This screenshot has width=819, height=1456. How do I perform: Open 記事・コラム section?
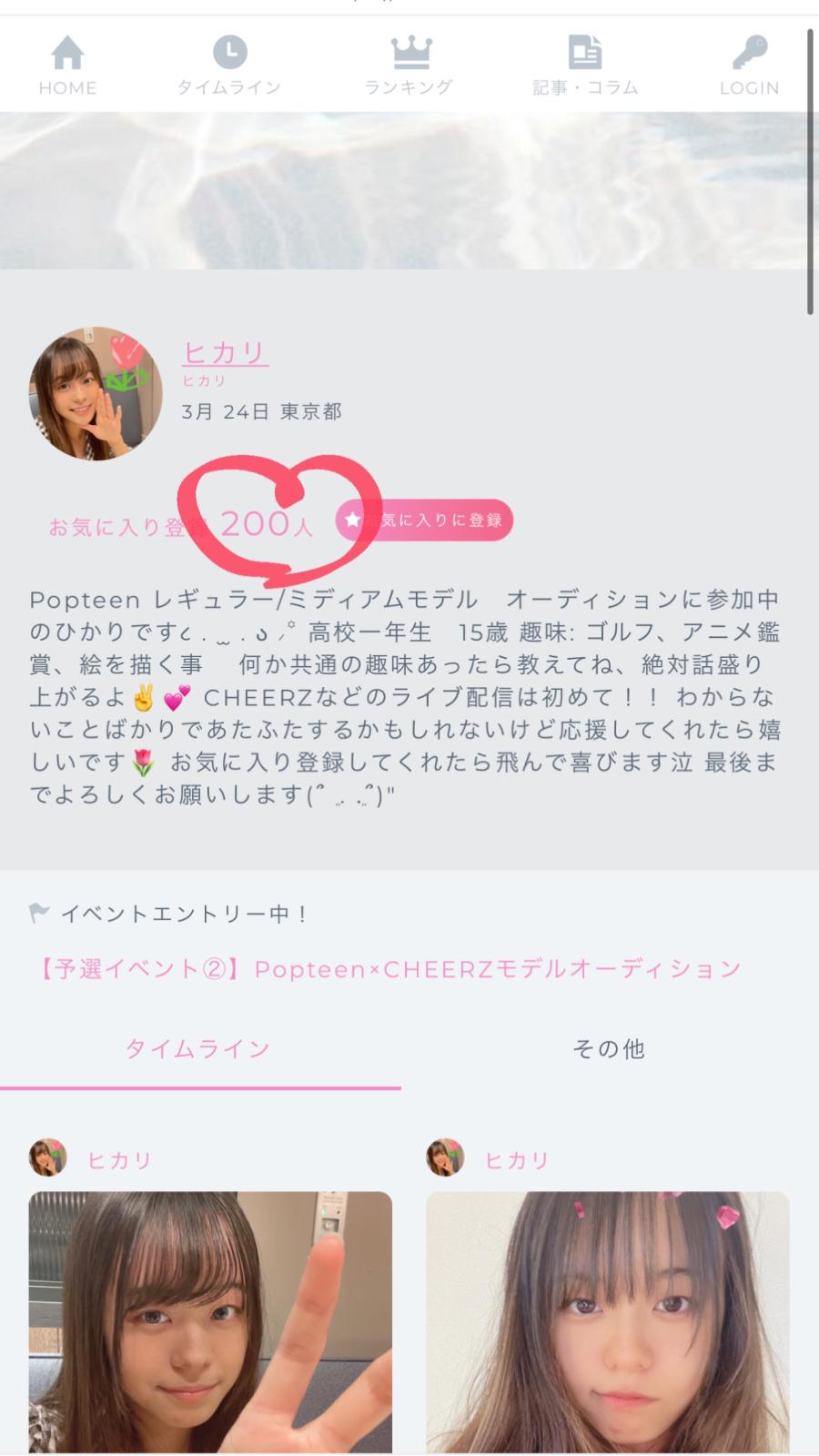585,66
